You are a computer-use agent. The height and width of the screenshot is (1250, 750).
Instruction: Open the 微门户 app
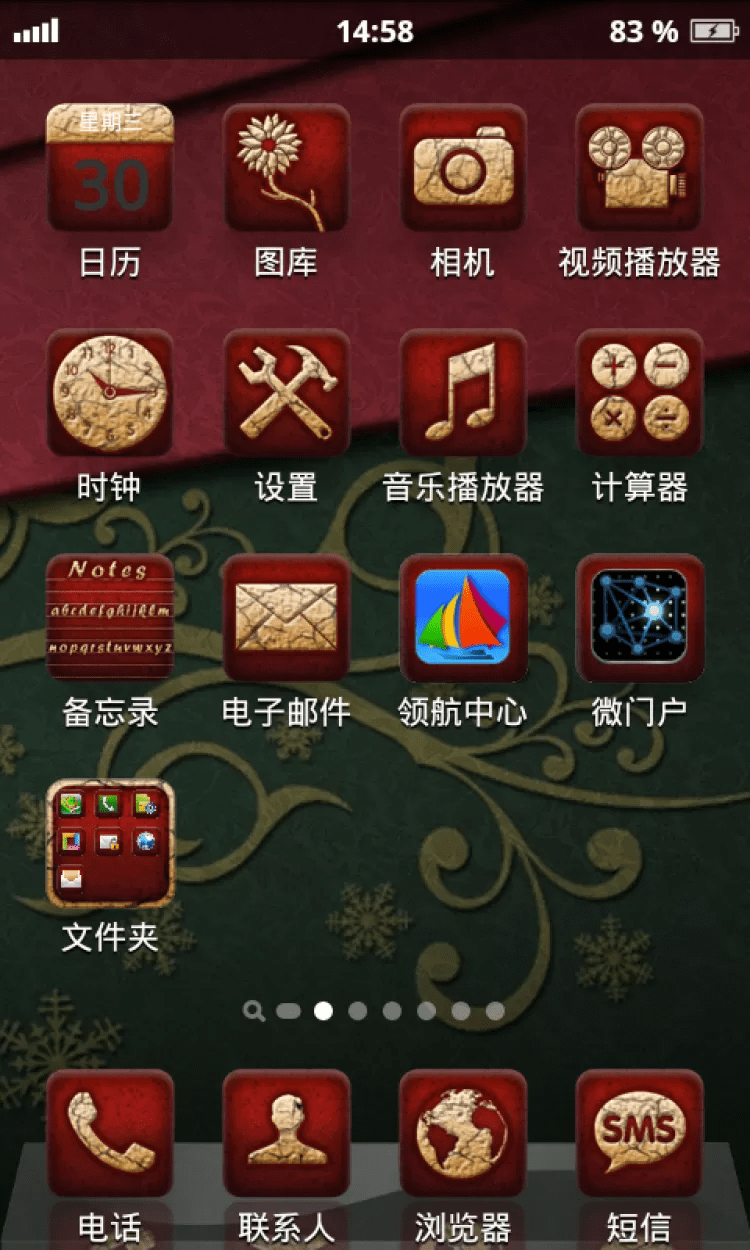click(639, 618)
